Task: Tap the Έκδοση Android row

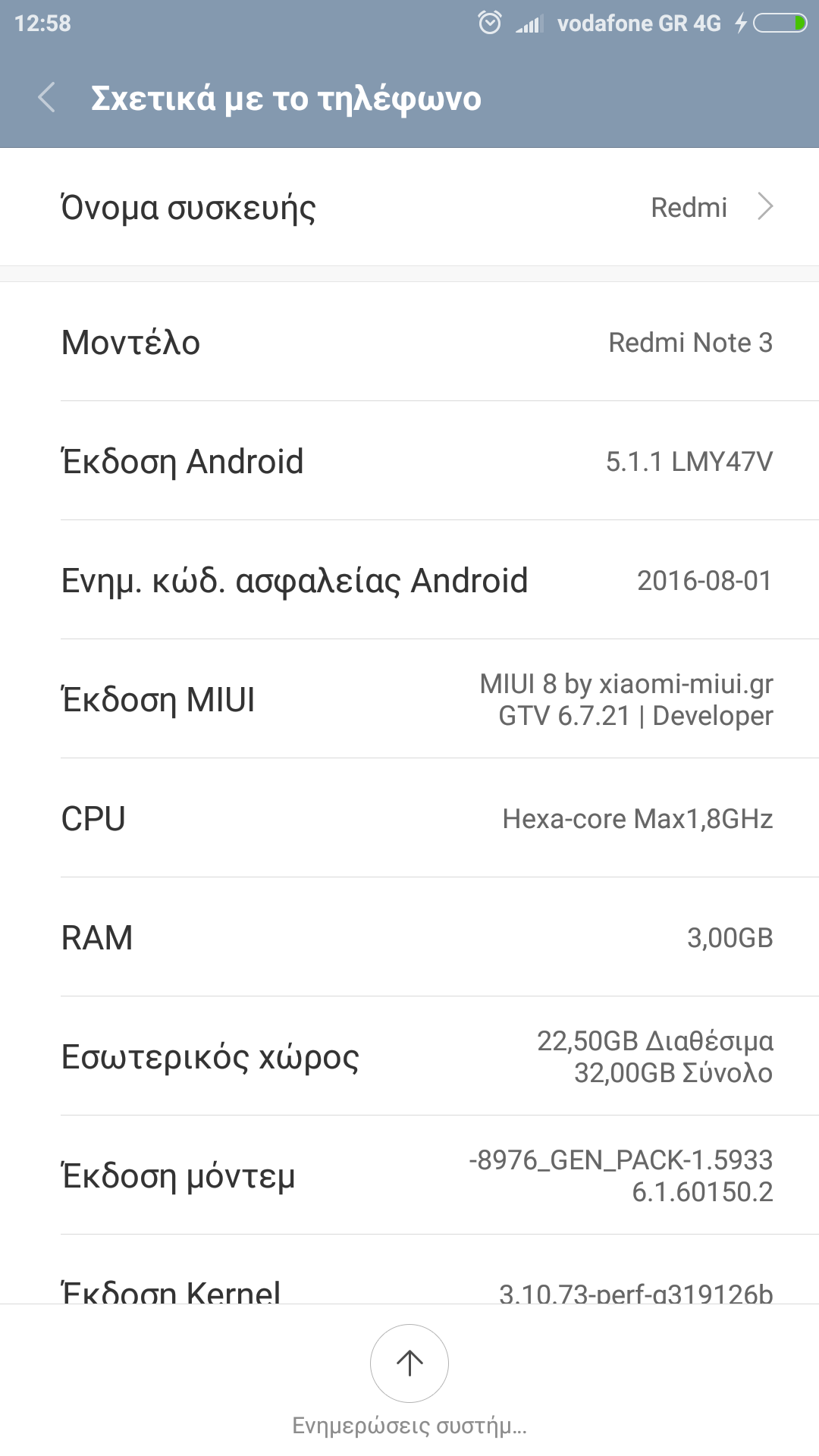Action: [409, 461]
